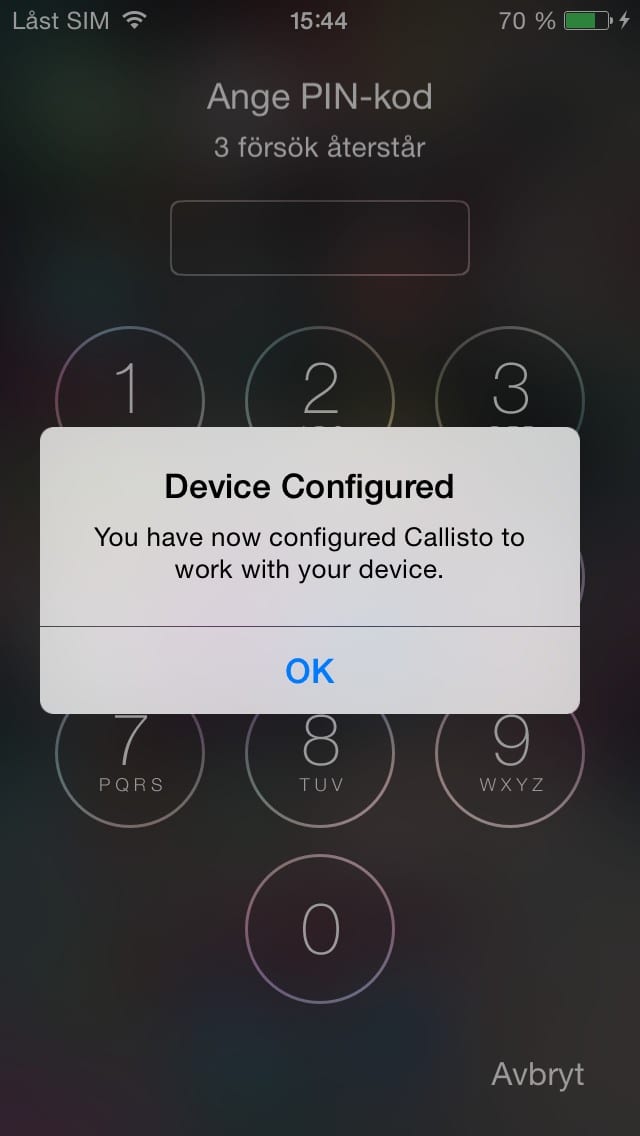Enter digit 8 TUV on the keypad

coord(320,762)
